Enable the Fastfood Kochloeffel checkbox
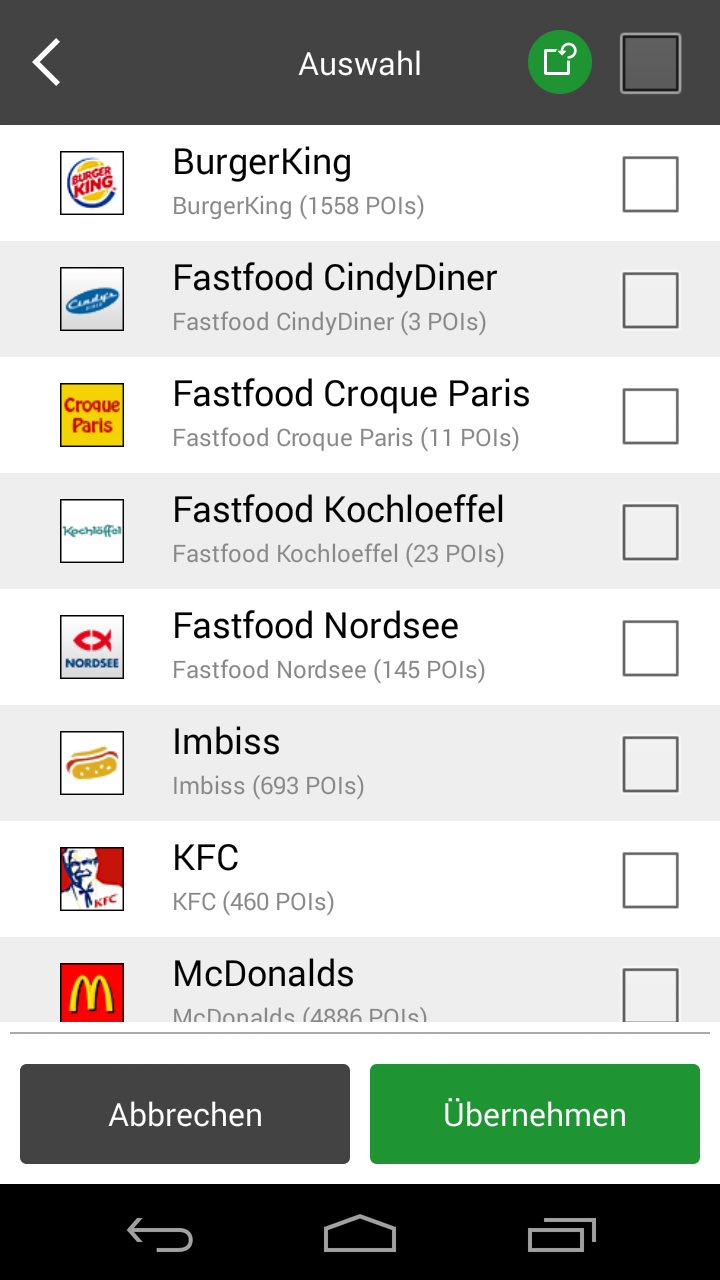 [650, 532]
